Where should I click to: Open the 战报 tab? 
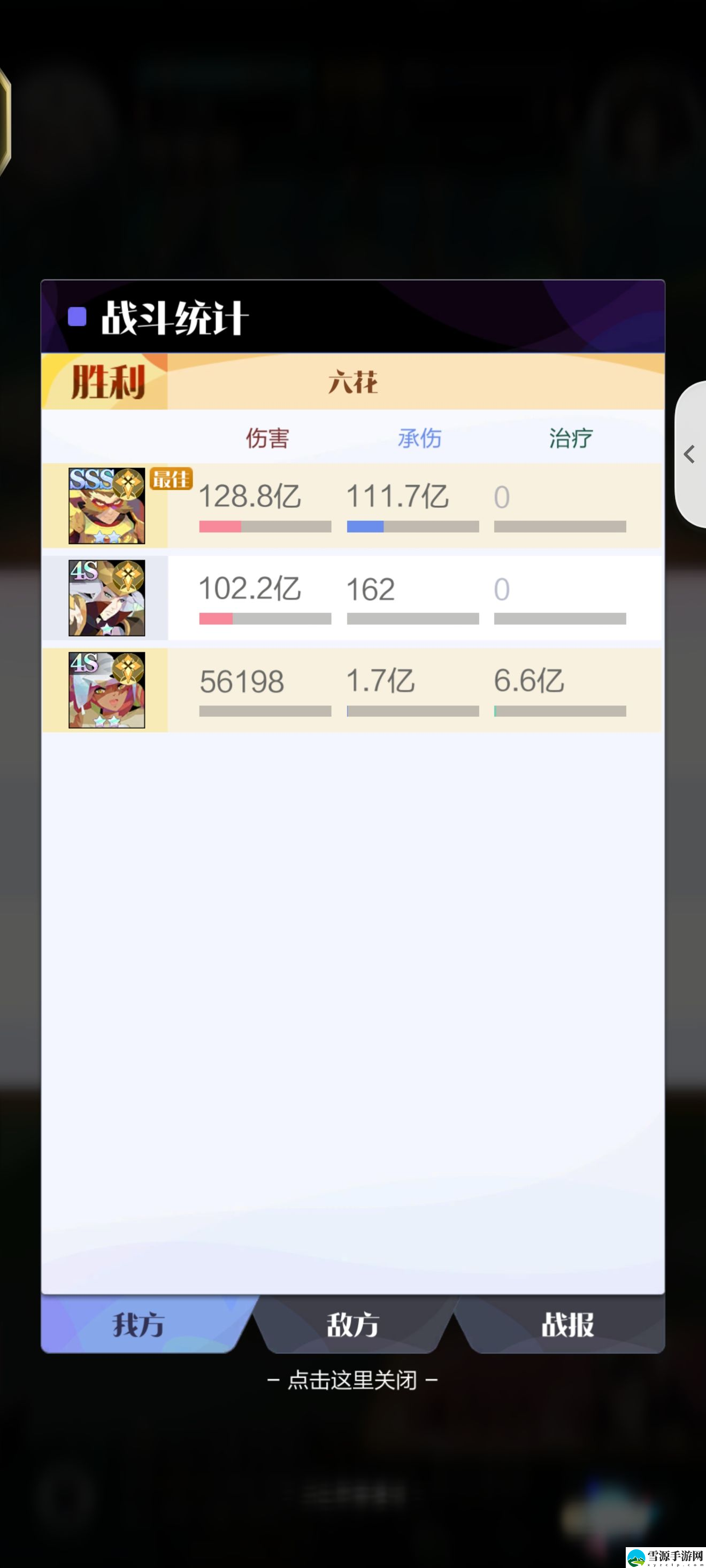(x=566, y=1324)
